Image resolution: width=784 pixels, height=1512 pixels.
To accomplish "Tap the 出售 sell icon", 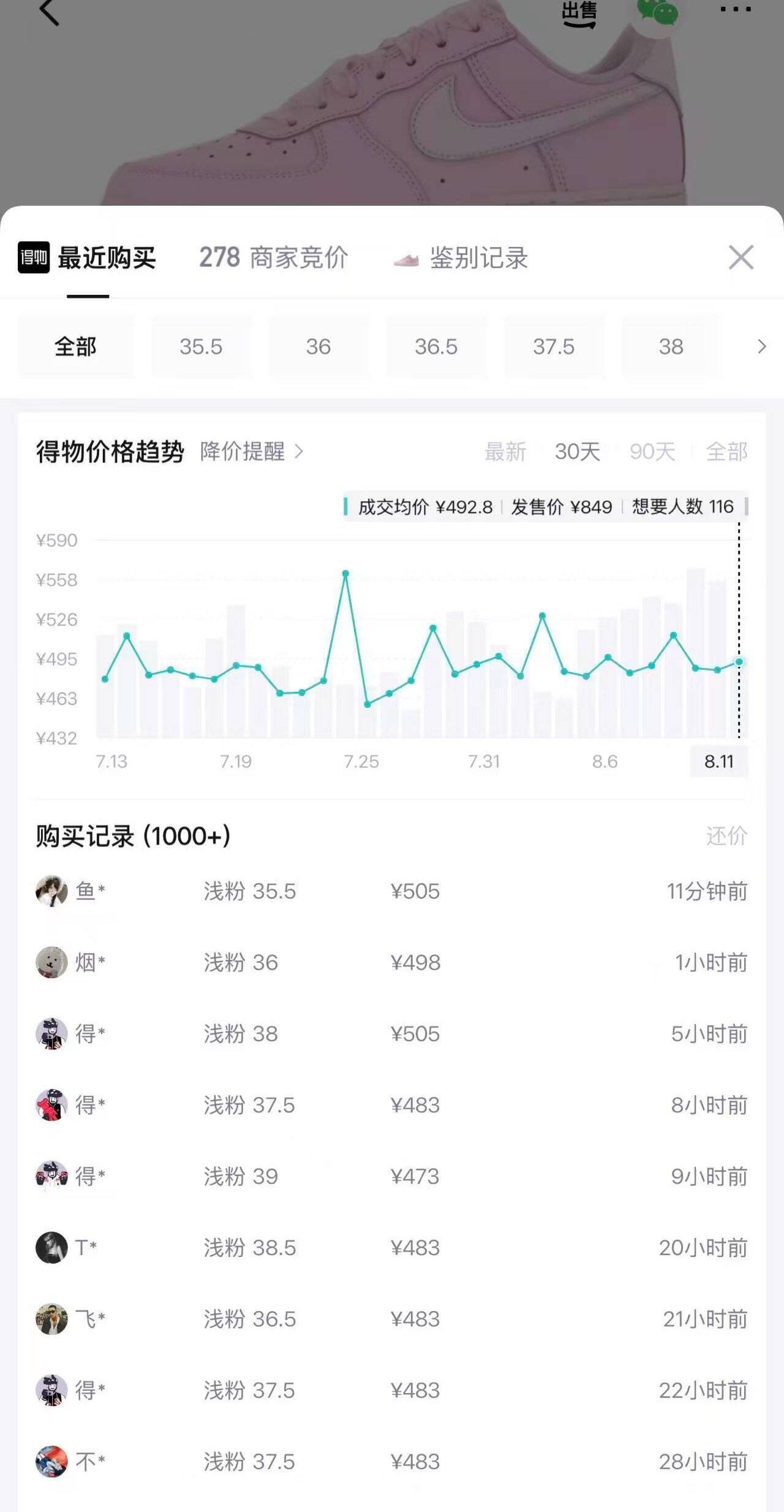I will (x=579, y=14).
